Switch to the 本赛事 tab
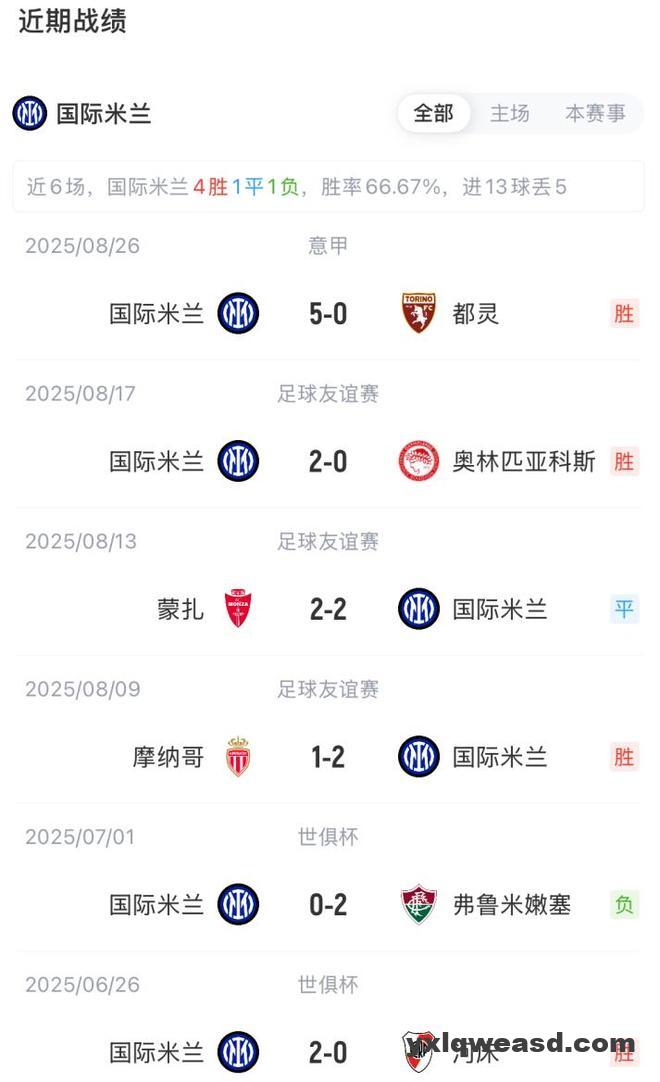The image size is (660, 1082). pos(595,113)
